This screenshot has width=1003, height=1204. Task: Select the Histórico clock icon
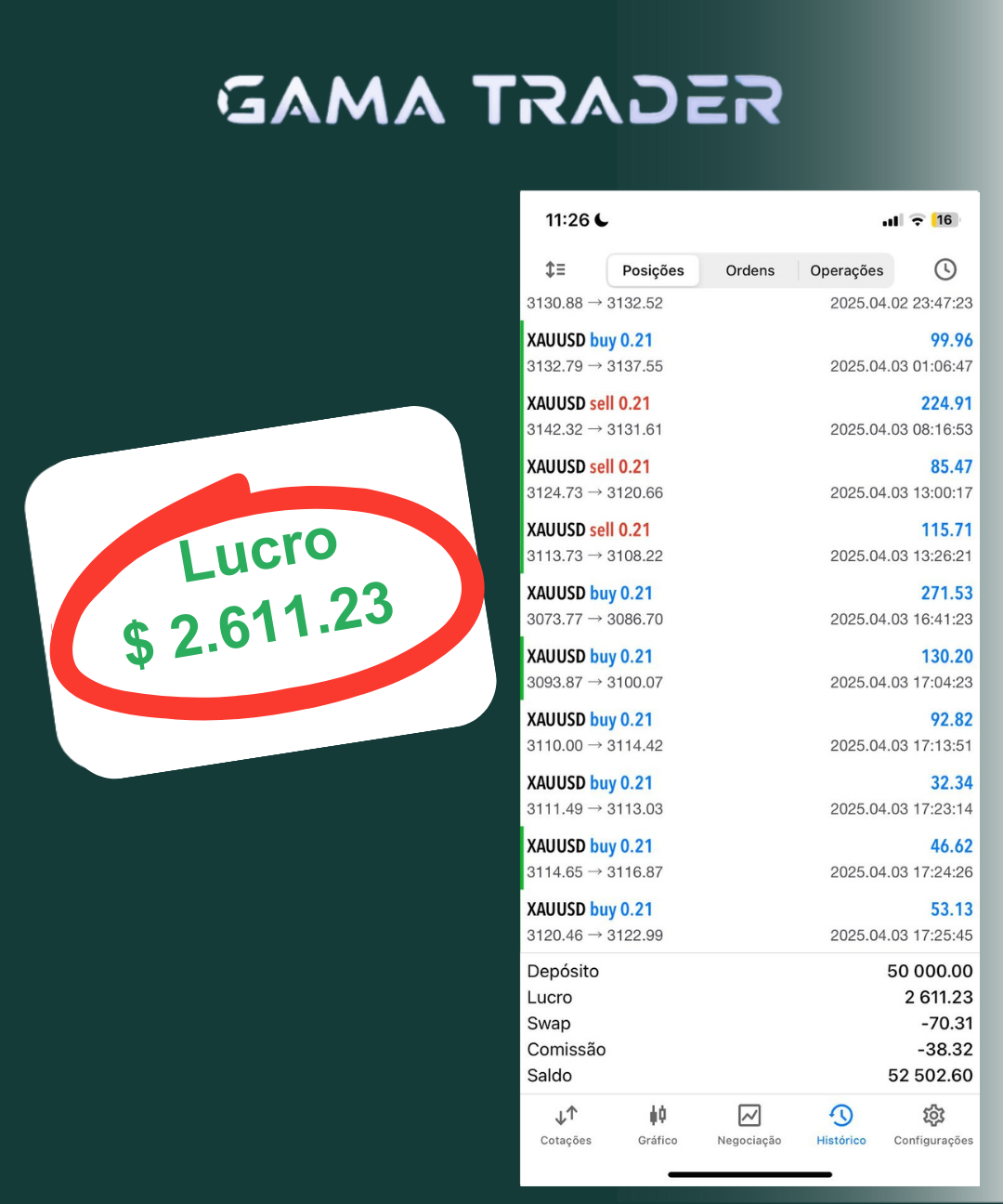840,1125
